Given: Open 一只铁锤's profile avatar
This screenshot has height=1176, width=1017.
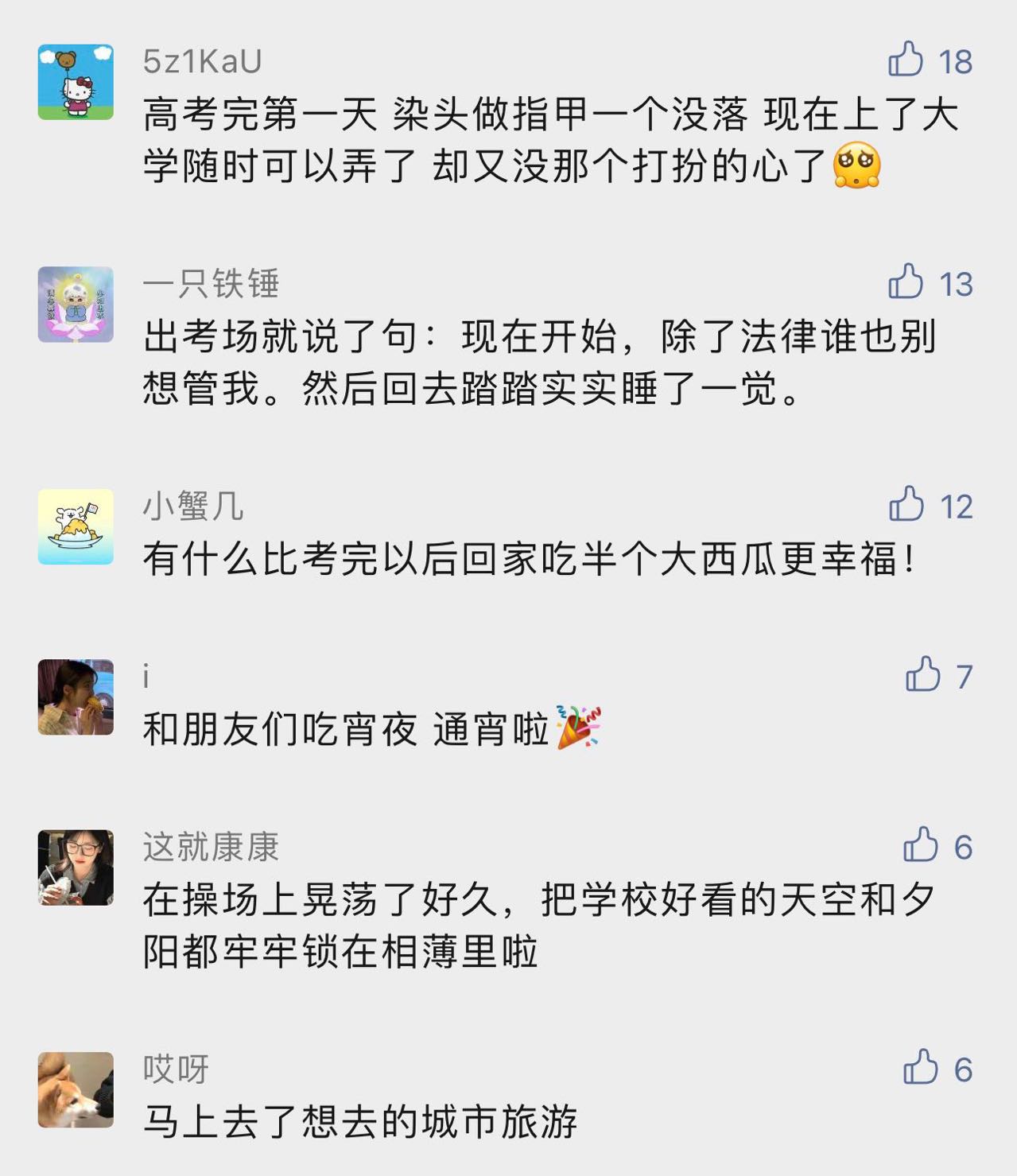Looking at the screenshot, I should click(76, 305).
